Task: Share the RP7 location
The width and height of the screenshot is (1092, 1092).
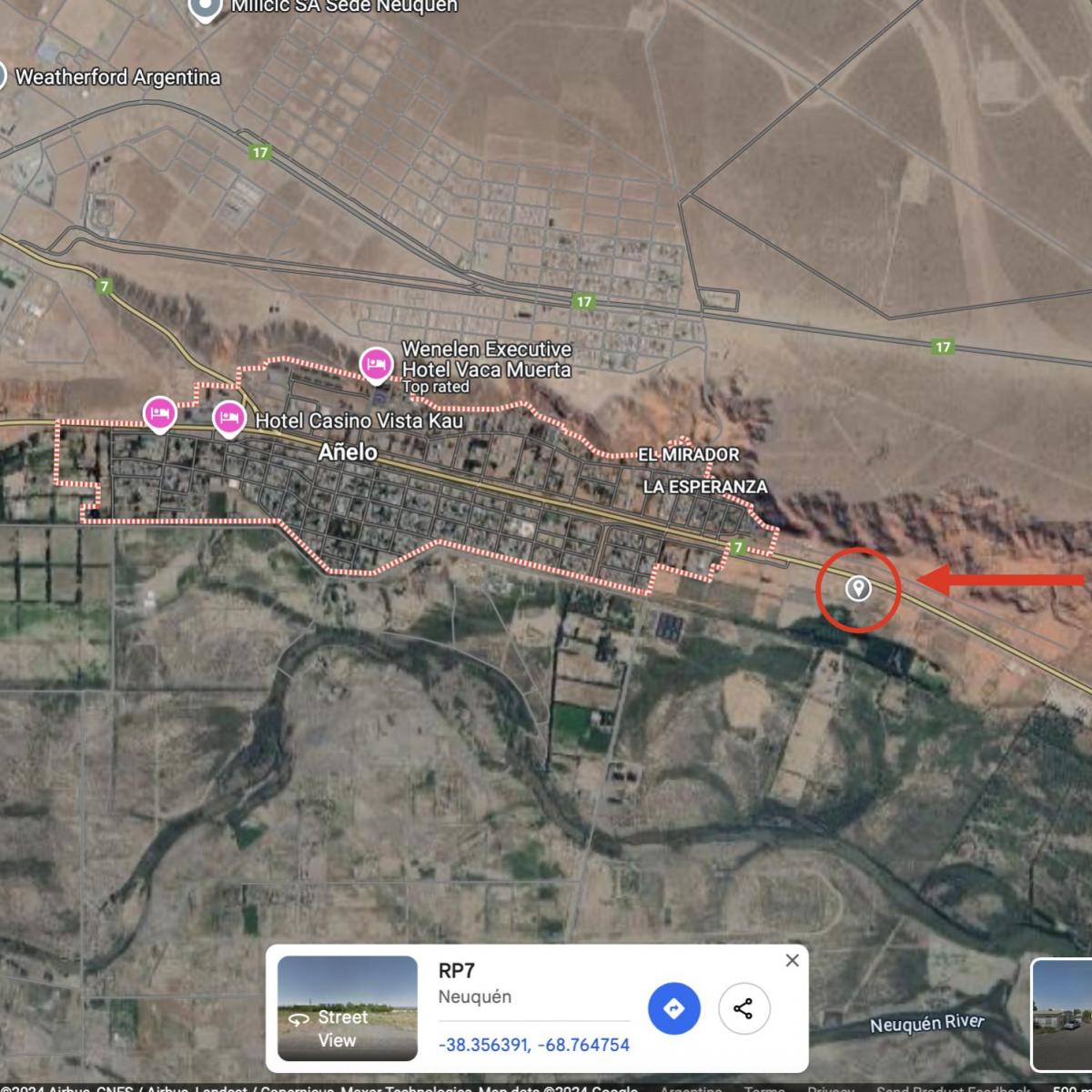Action: pos(743,1008)
